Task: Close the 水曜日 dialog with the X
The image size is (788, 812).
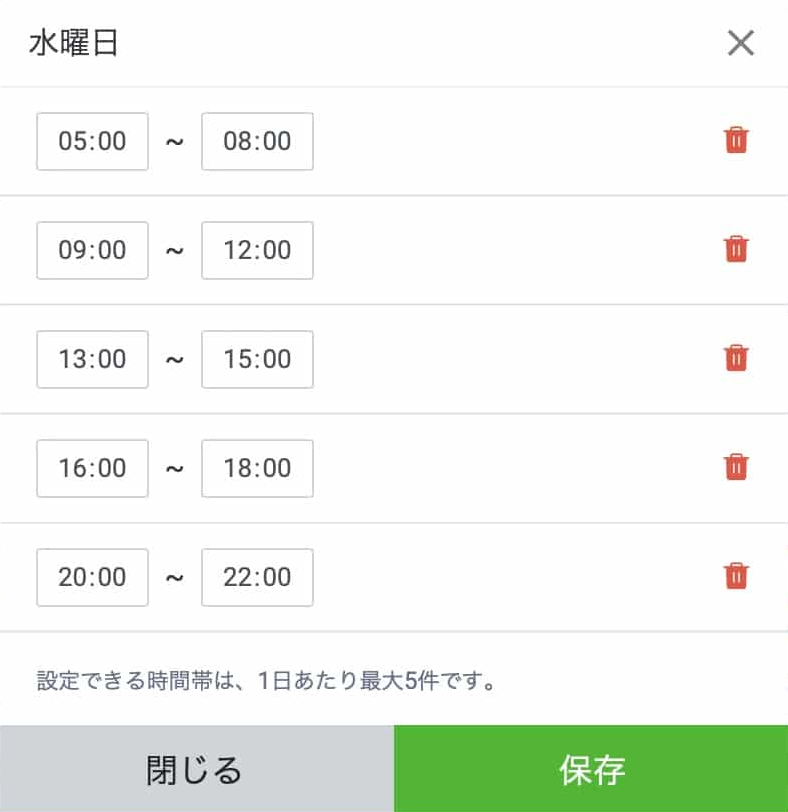Action: click(740, 43)
